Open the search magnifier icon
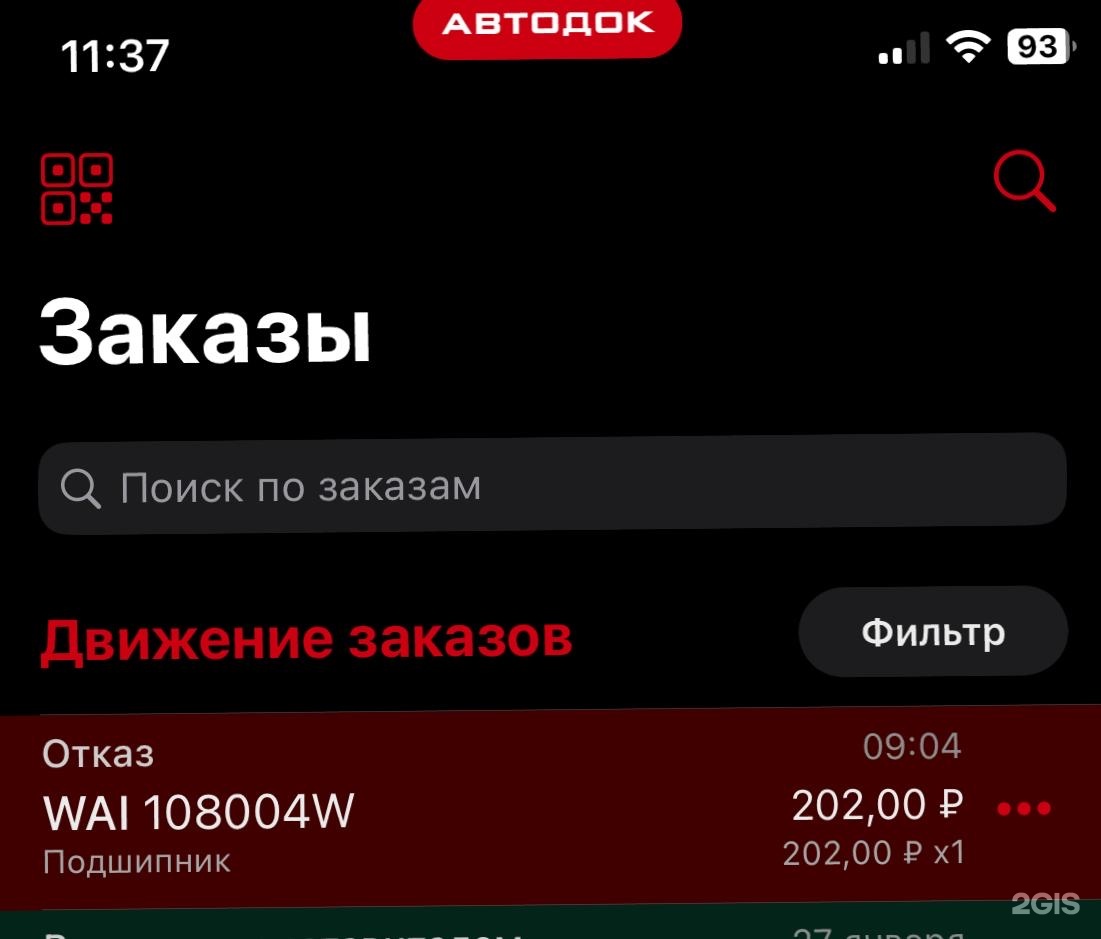Screen dimensions: 1101x939 point(1024,183)
